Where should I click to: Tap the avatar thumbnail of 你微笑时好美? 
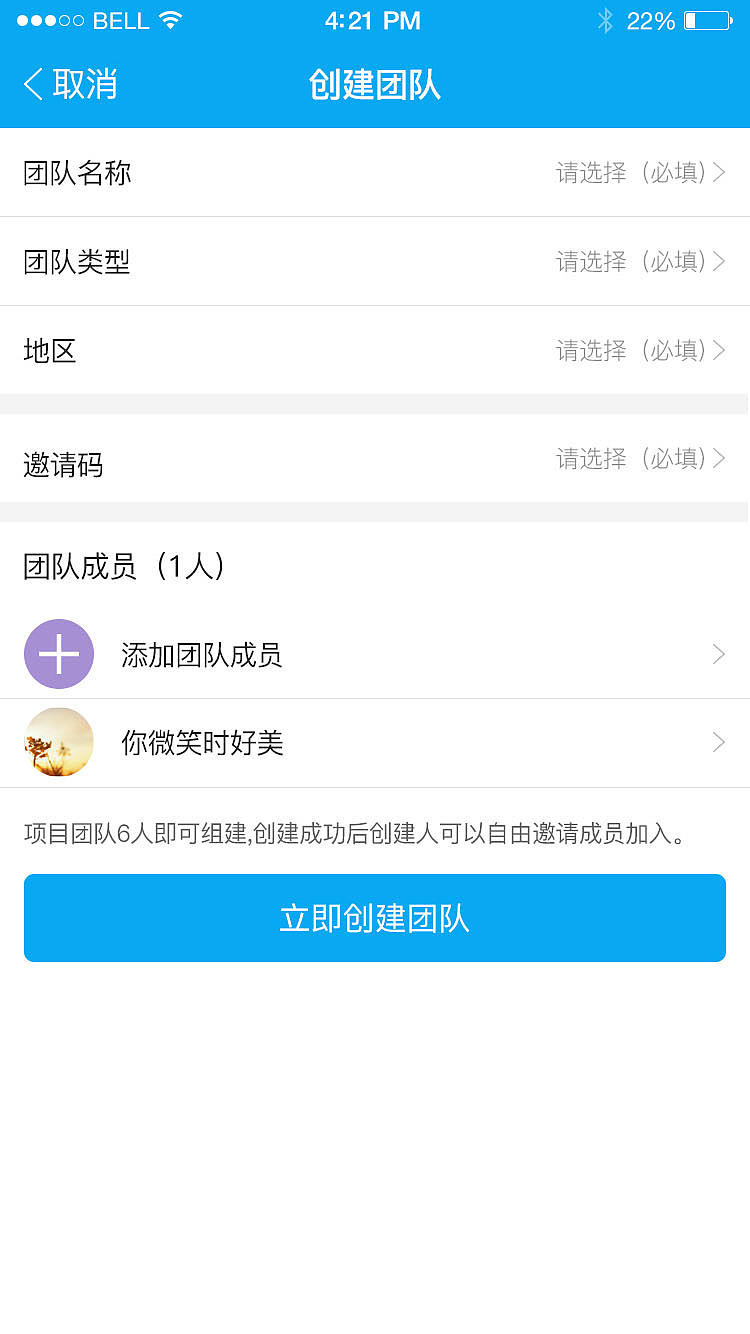pos(59,743)
